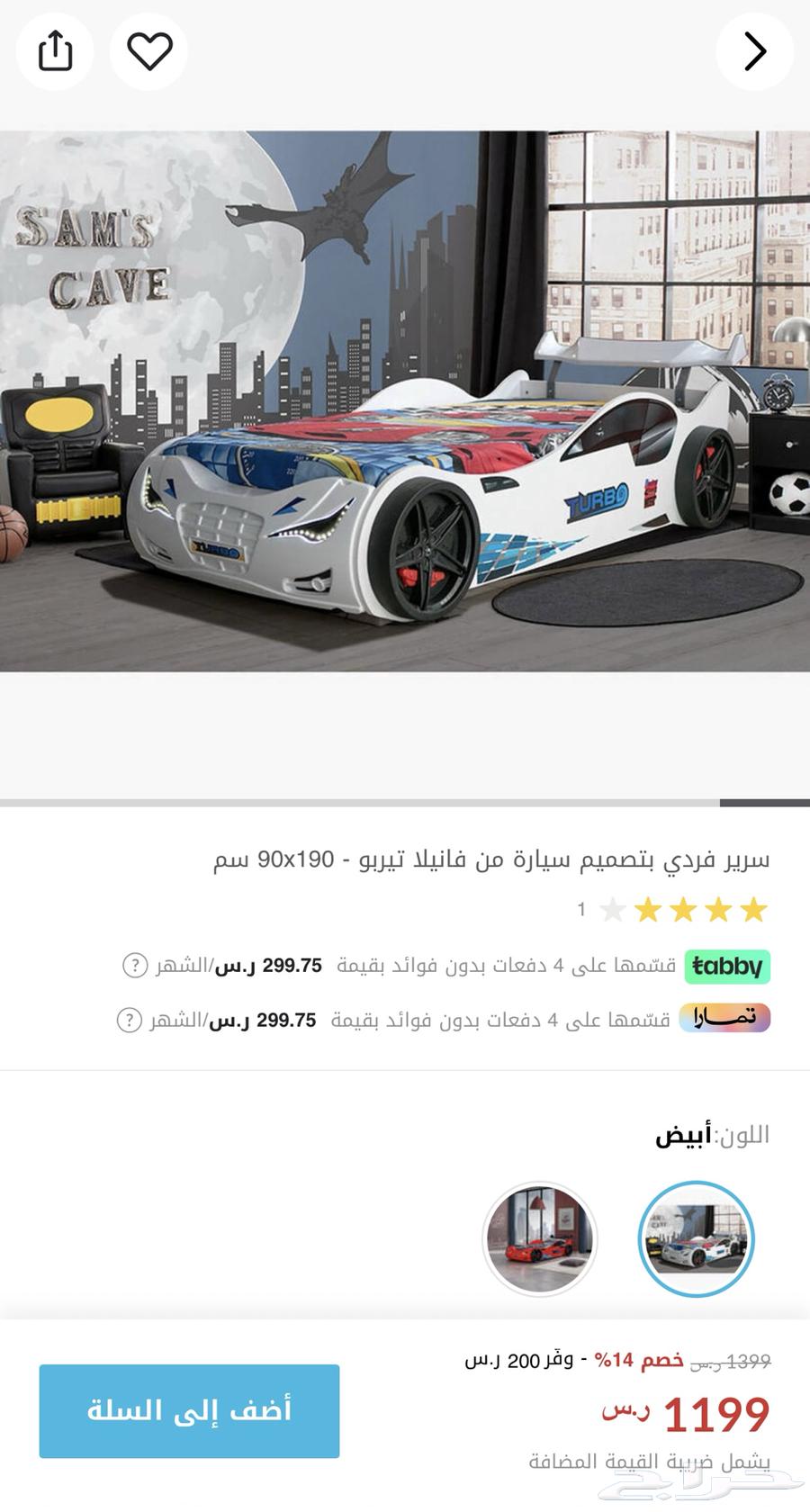Open Tamara installment info question mark

130,1020
